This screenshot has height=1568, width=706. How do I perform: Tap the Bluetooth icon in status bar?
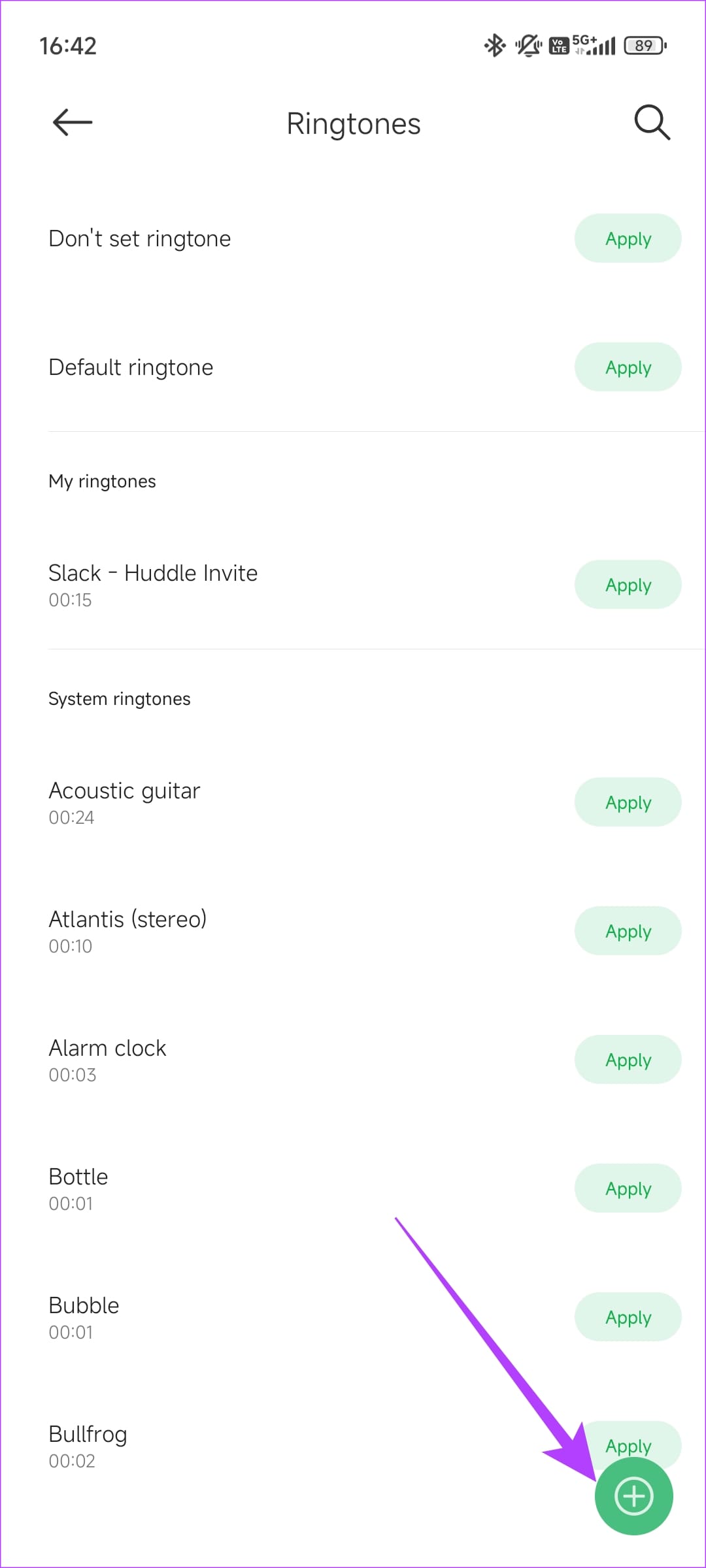coord(494,44)
